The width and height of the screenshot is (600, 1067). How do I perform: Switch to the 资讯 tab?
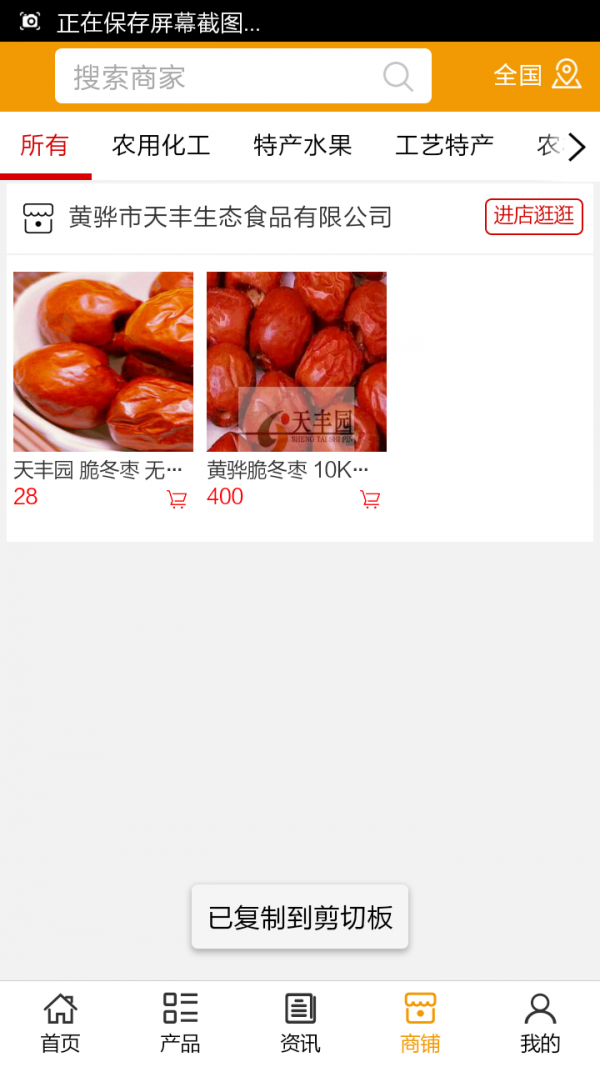click(300, 1023)
